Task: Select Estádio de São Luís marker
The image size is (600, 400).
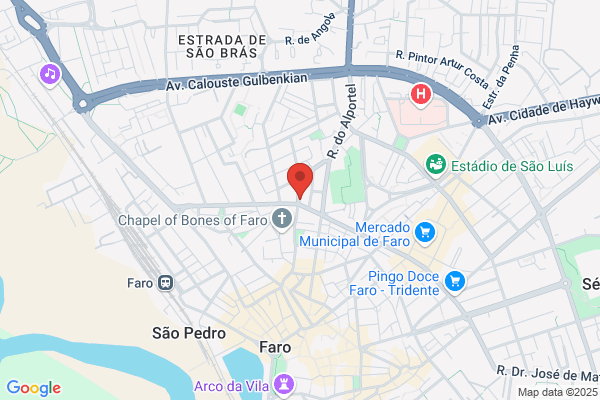Action: click(x=436, y=165)
